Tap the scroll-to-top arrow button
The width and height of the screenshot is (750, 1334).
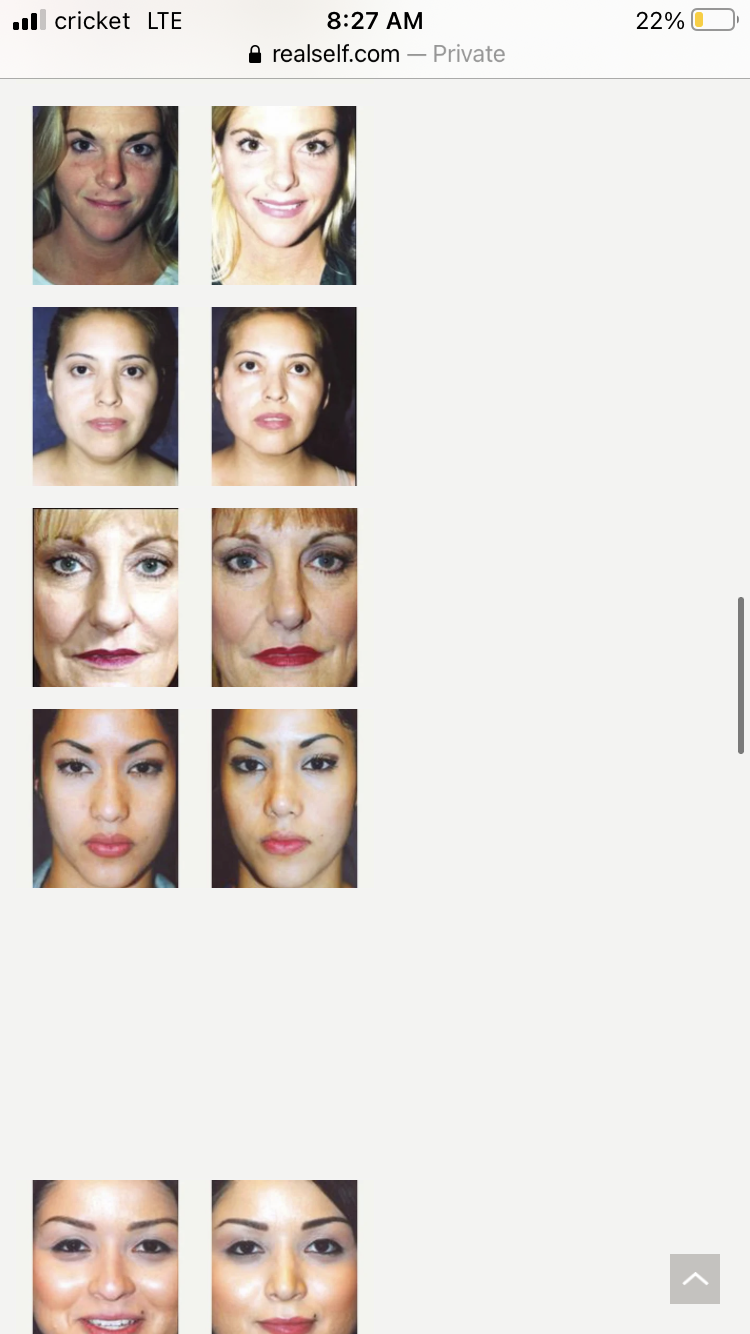pos(695,1278)
